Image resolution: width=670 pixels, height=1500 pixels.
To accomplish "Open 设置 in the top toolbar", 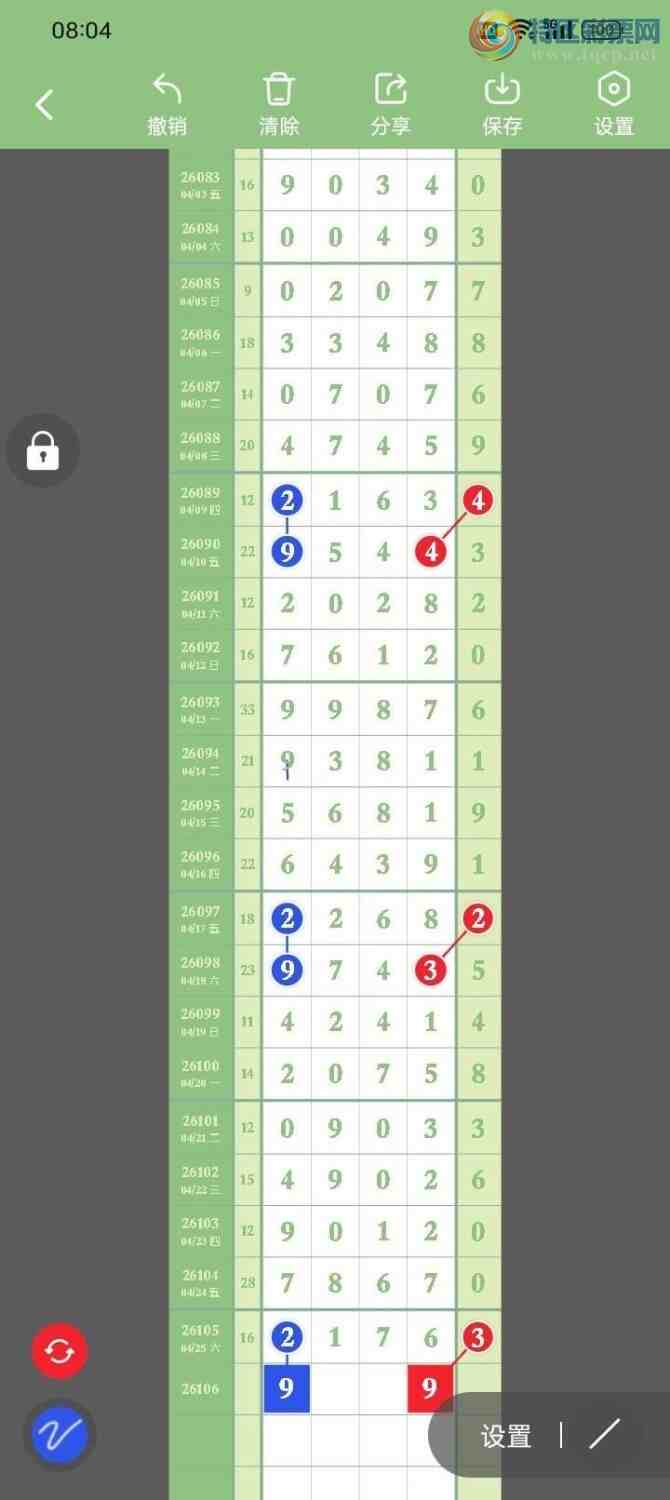I will tap(614, 105).
